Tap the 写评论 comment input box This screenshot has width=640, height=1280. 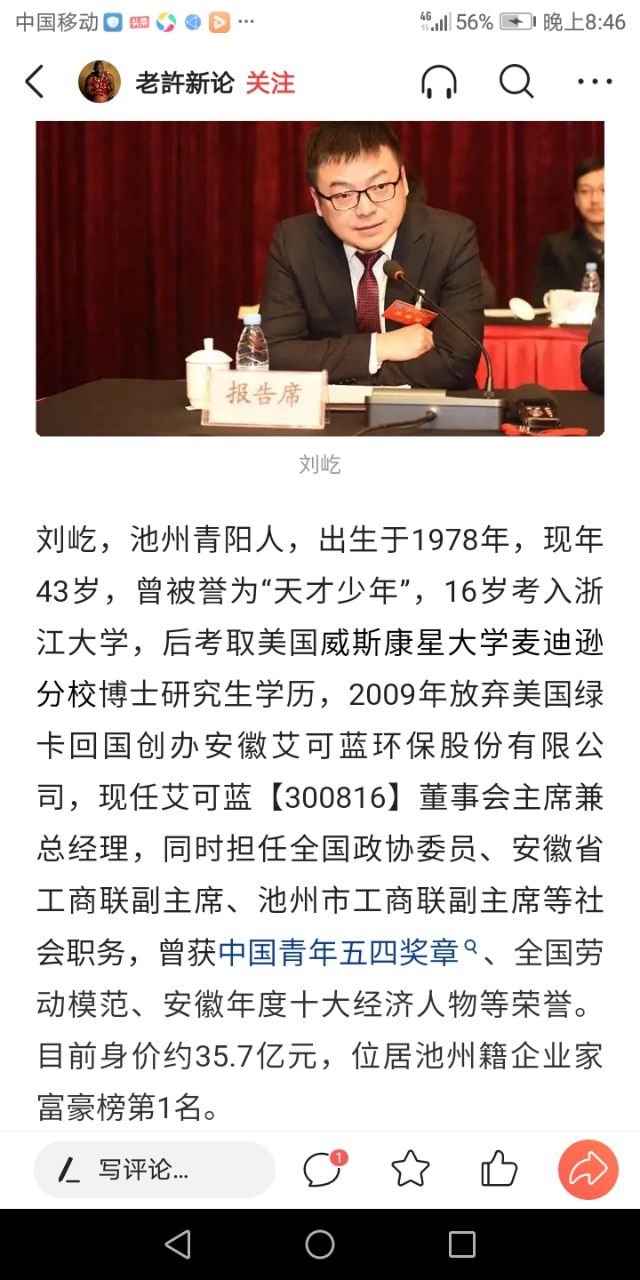point(155,1169)
